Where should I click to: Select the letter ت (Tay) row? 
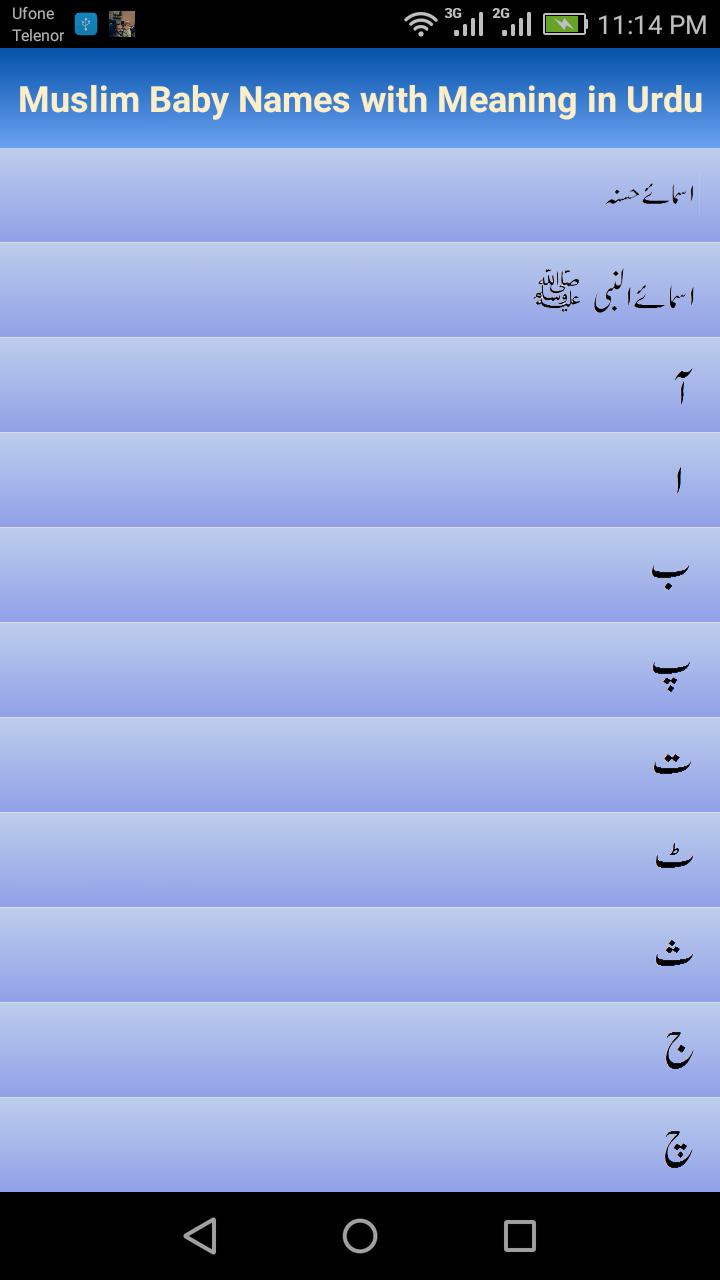tap(360, 763)
